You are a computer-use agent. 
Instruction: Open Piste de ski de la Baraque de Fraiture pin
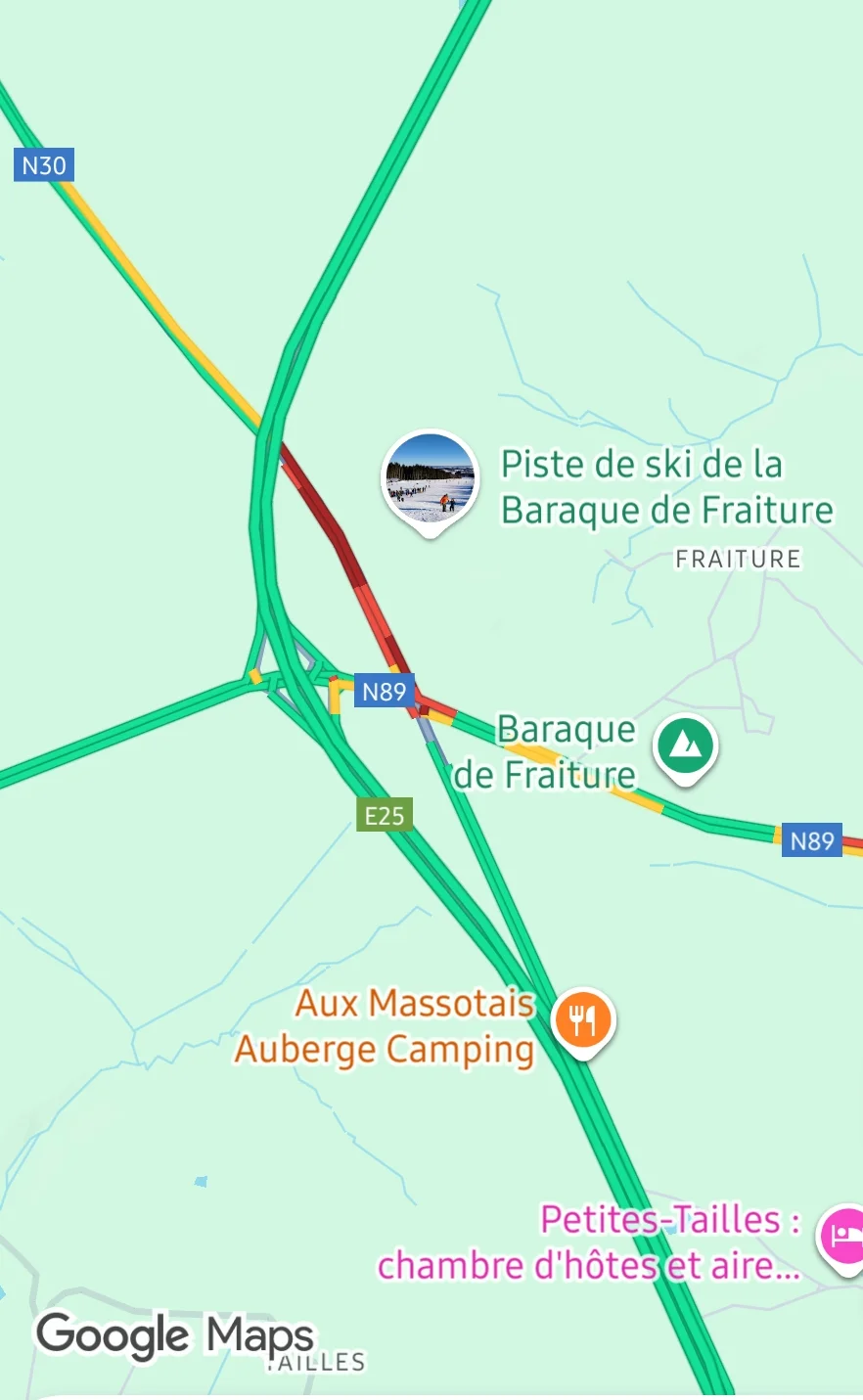point(430,479)
